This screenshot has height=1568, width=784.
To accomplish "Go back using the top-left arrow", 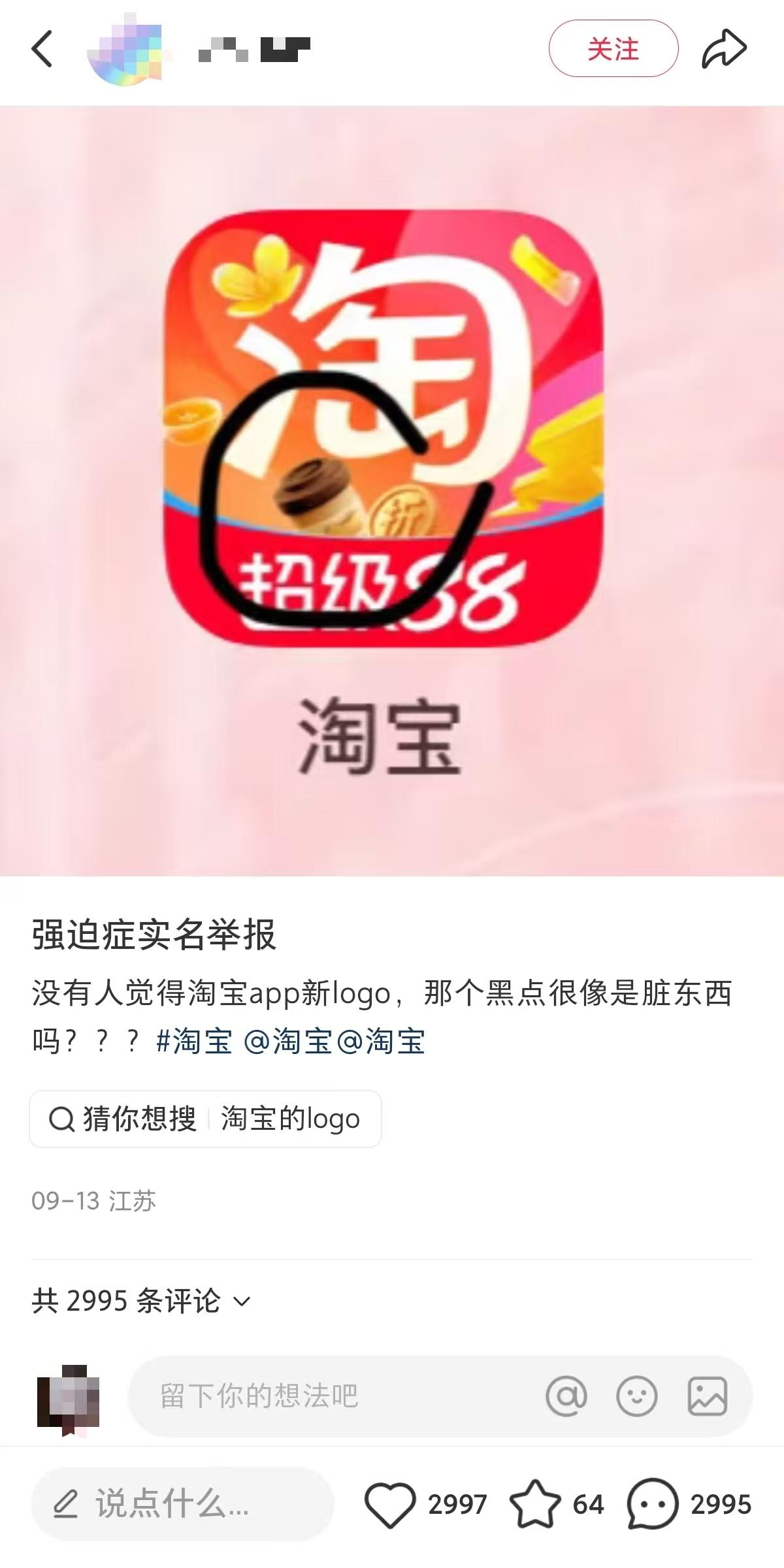I will click(42, 49).
